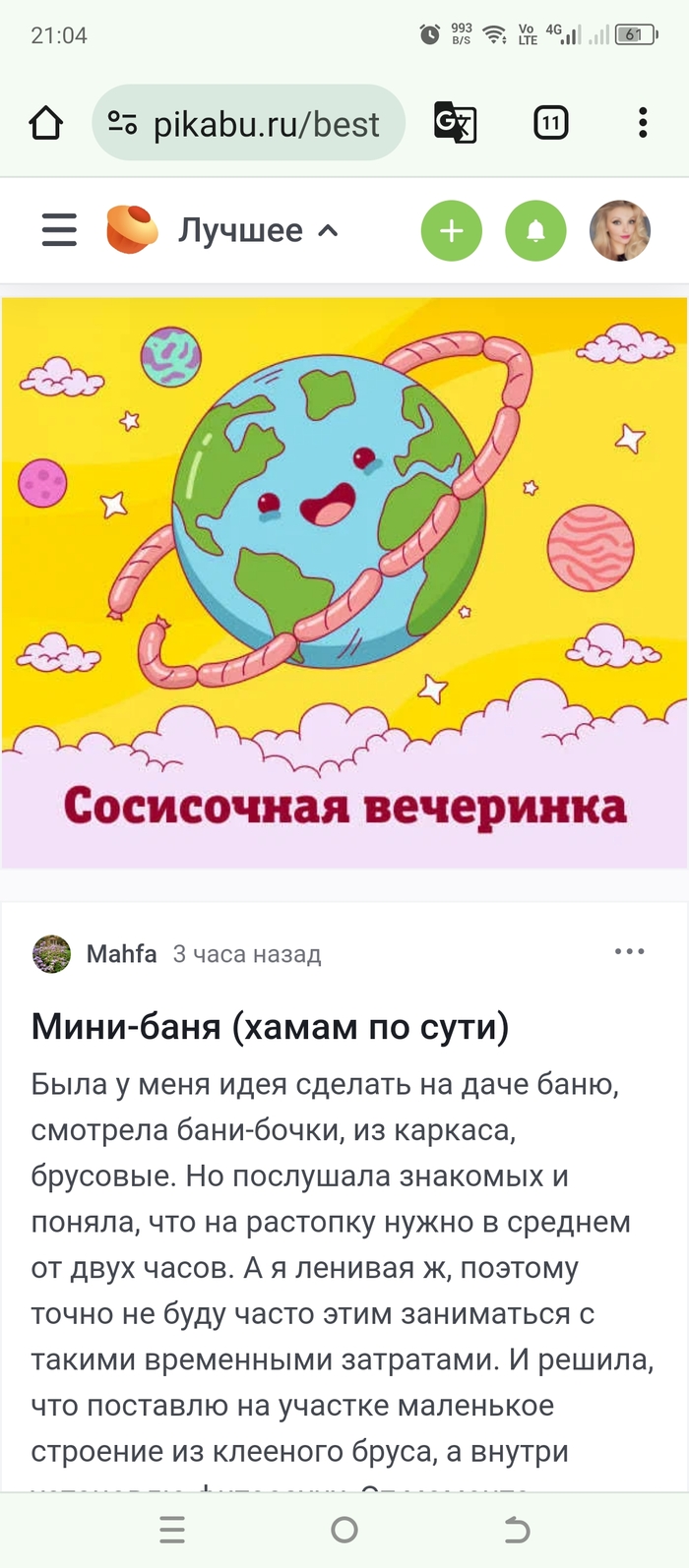This screenshot has width=689, height=1568.
Task: Open the tab switcher showing 11 tabs
Action: [550, 123]
